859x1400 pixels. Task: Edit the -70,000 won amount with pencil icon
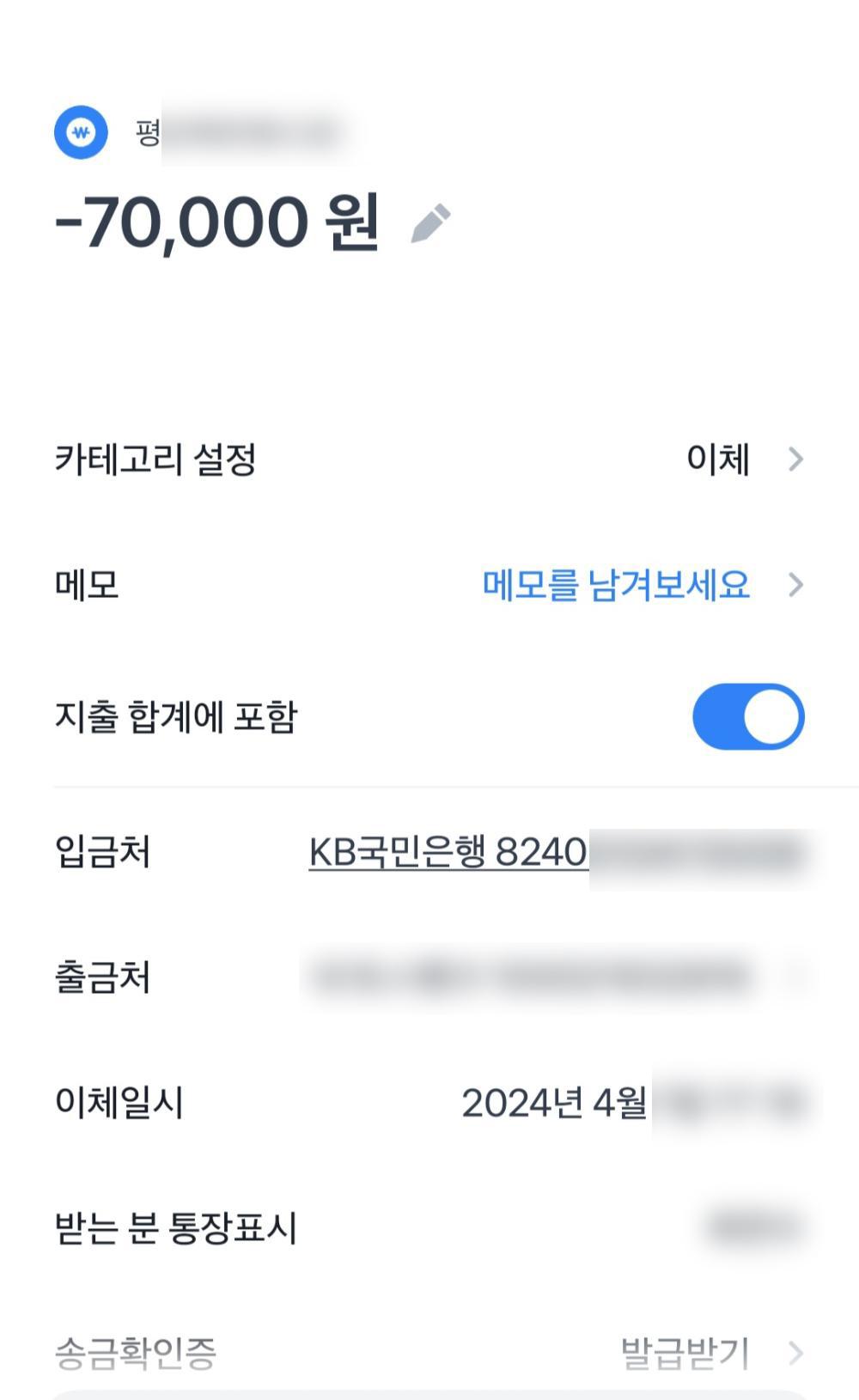[x=430, y=223]
